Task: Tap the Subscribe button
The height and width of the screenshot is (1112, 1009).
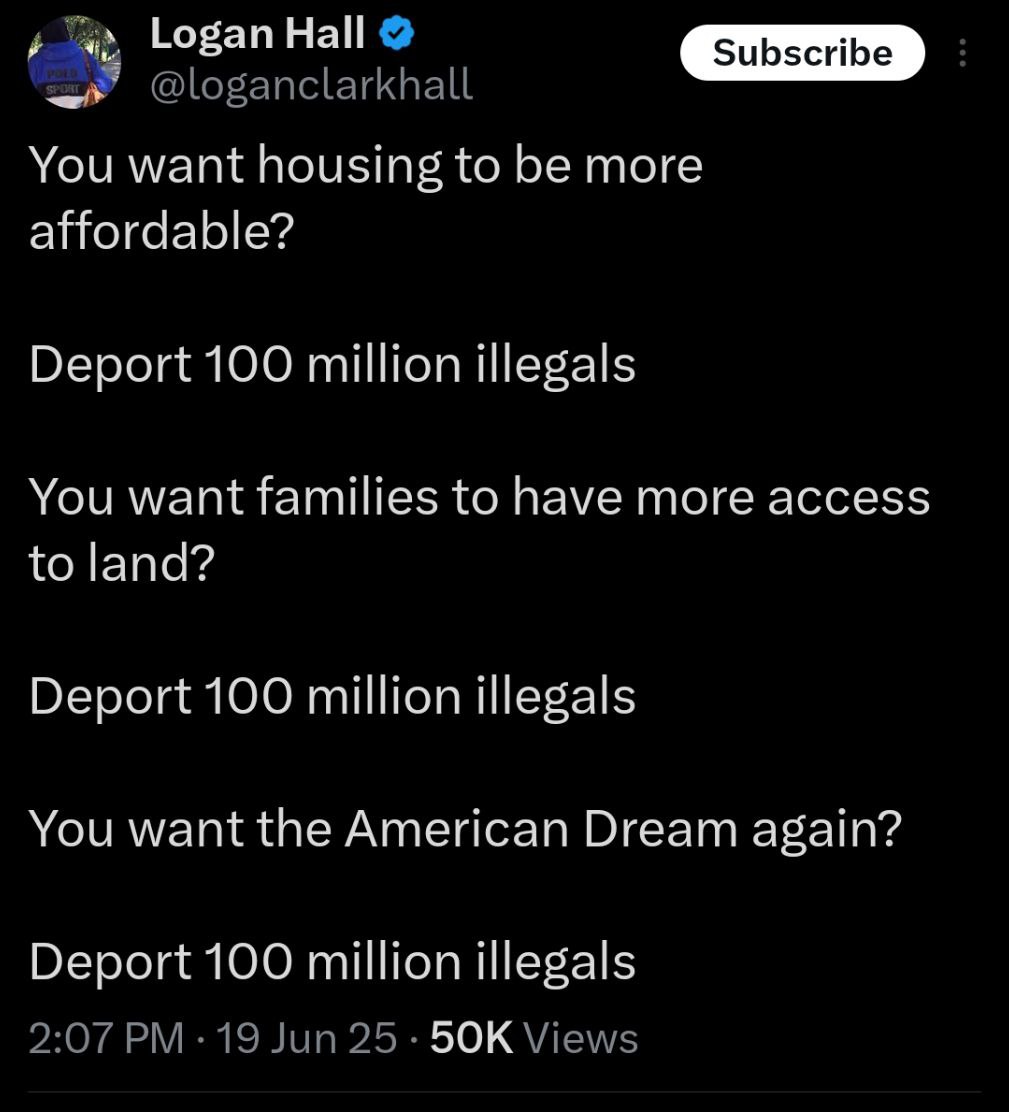Action: point(802,53)
